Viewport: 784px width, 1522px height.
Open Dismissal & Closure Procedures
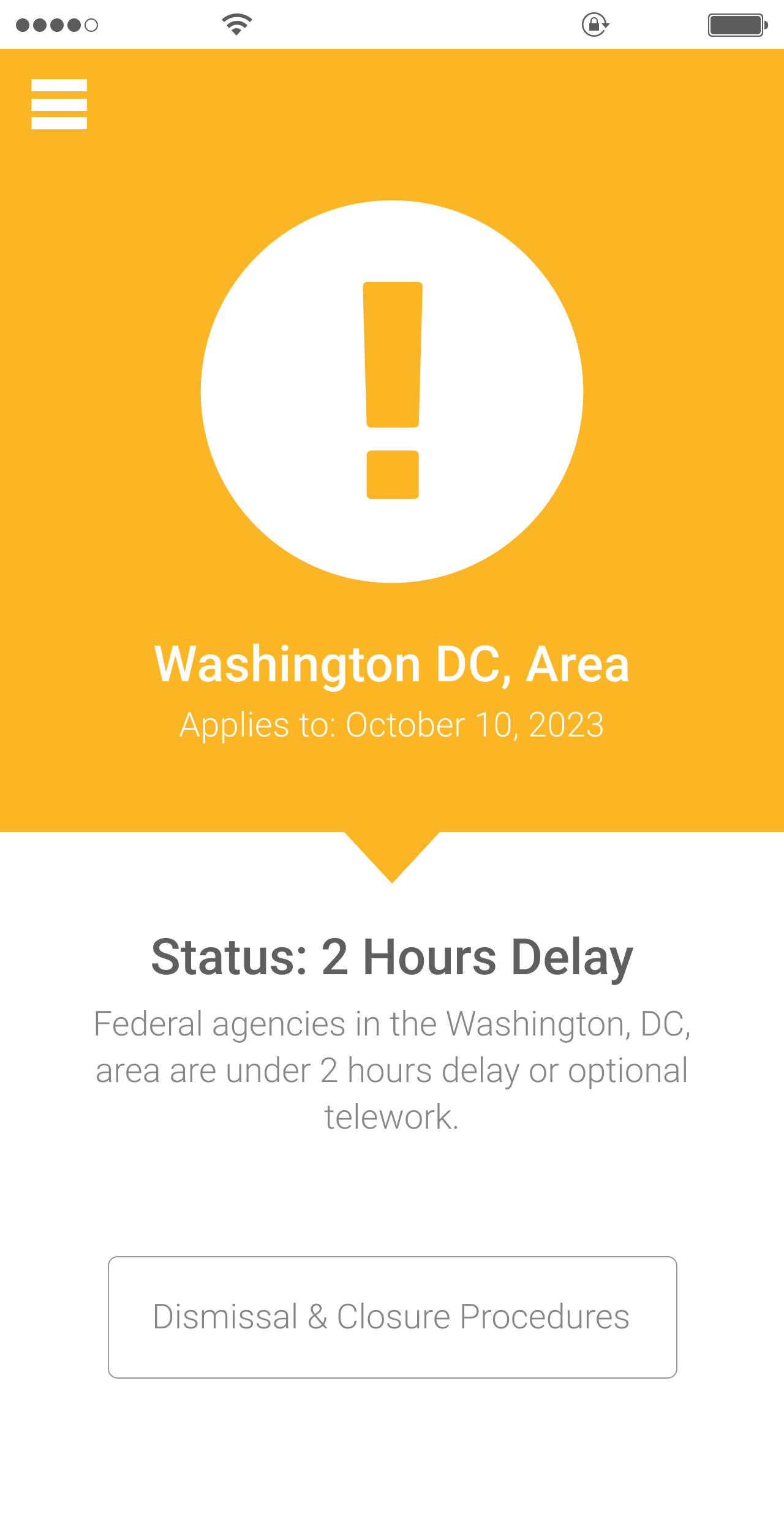pyautogui.click(x=392, y=1317)
